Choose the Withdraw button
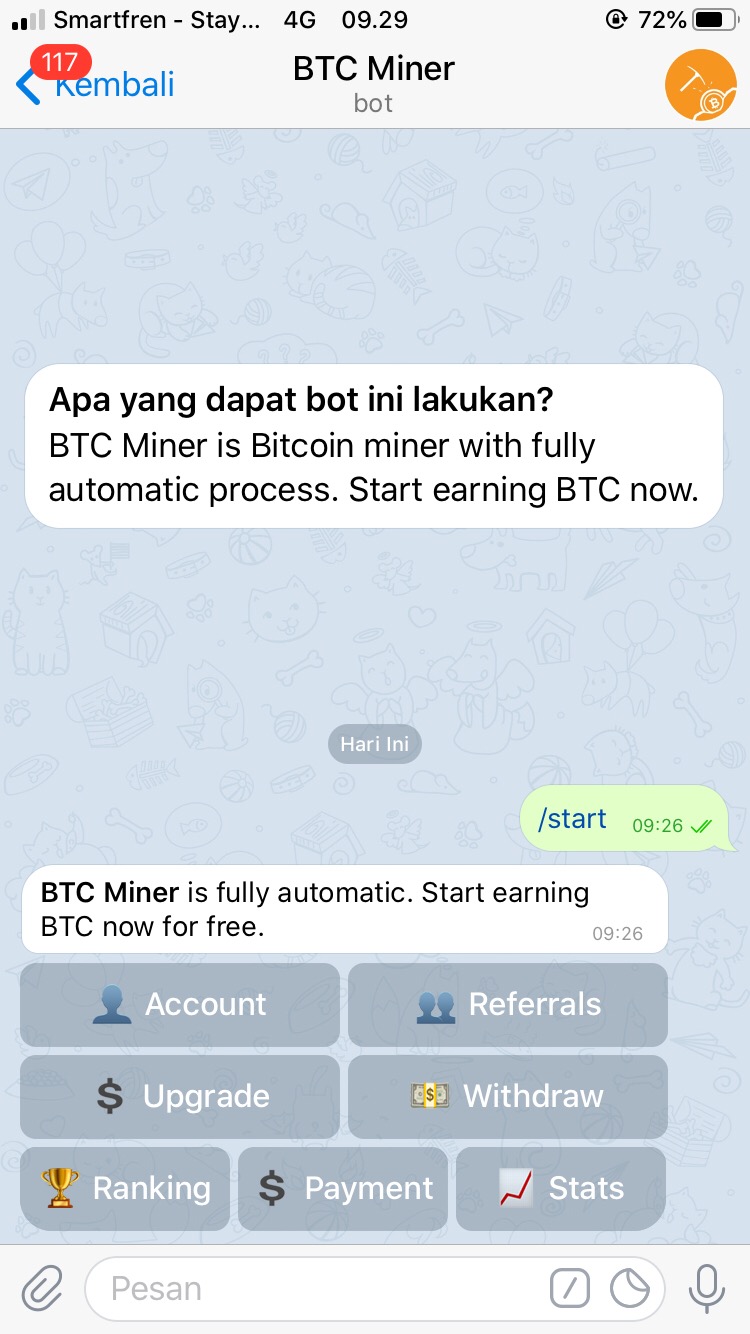 pyautogui.click(x=508, y=1096)
